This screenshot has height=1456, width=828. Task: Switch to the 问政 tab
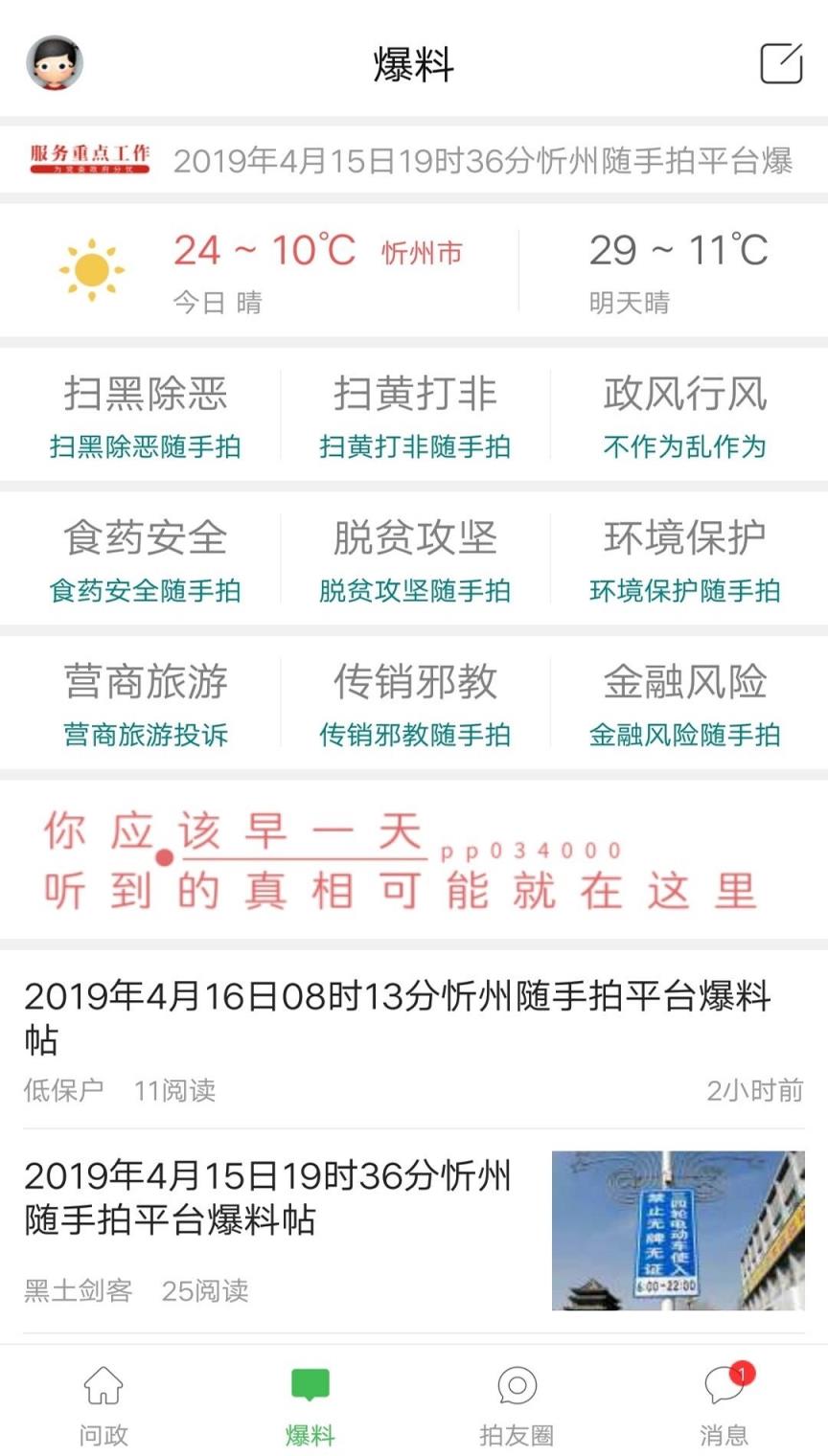[103, 1408]
